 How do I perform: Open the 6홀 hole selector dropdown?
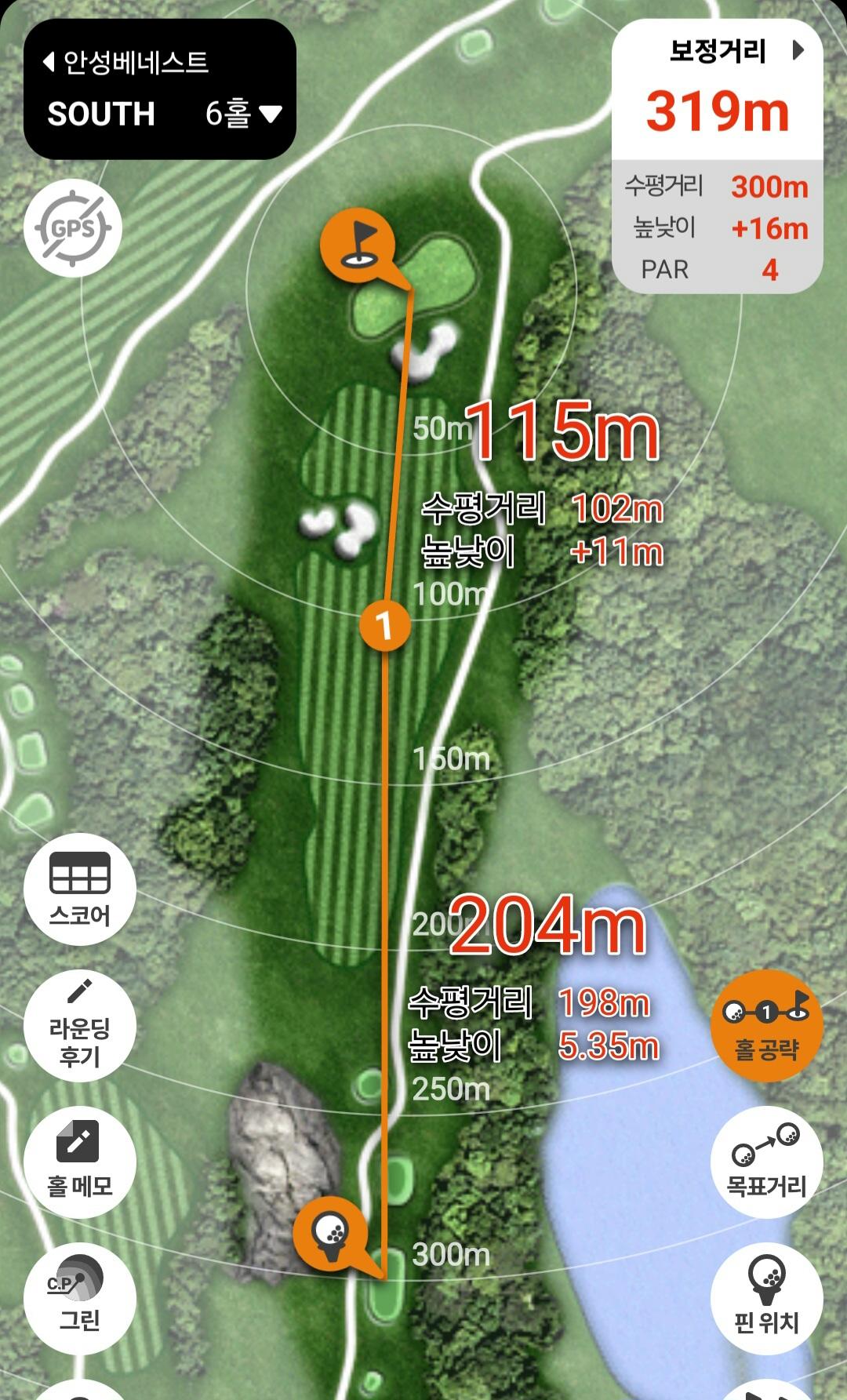243,115
